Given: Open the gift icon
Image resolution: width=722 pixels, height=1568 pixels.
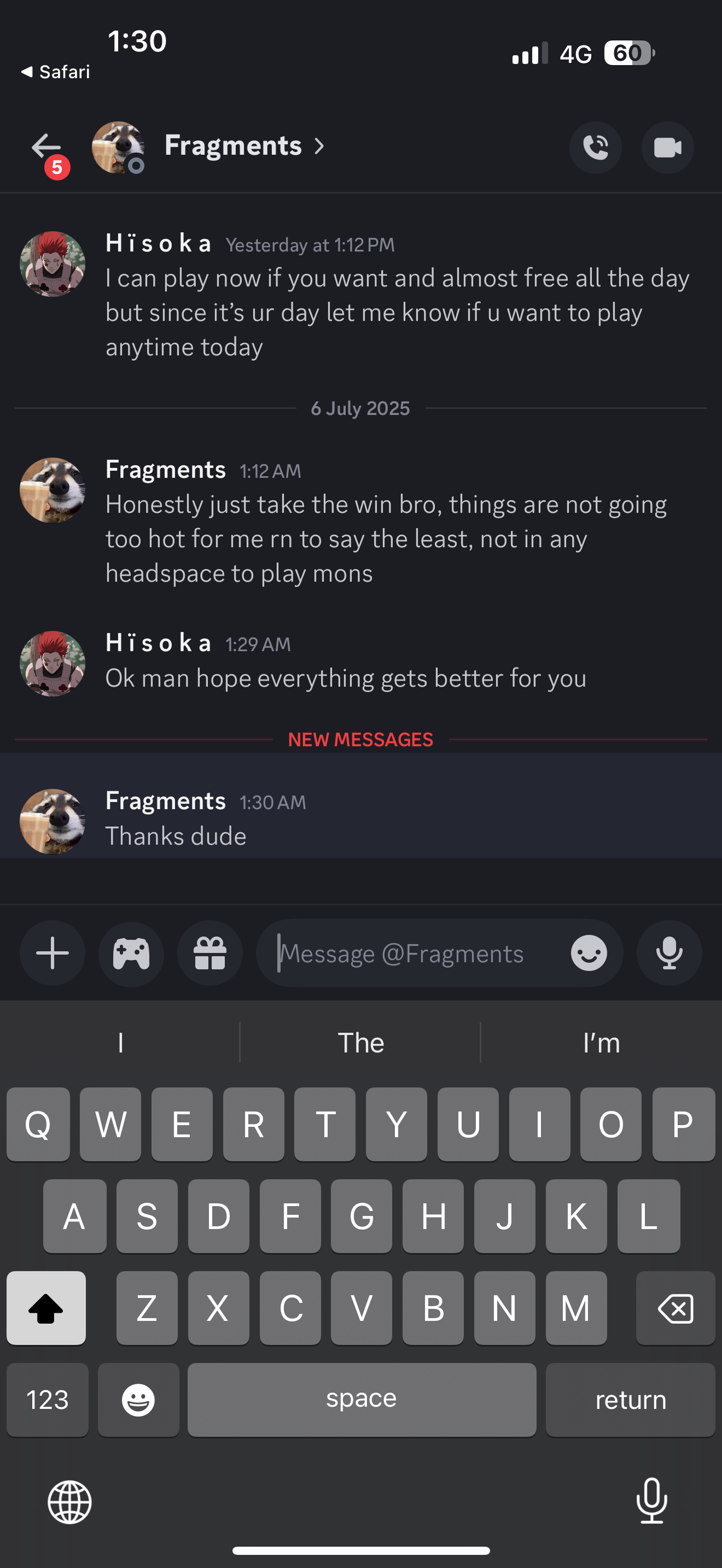Looking at the screenshot, I should pos(210,953).
